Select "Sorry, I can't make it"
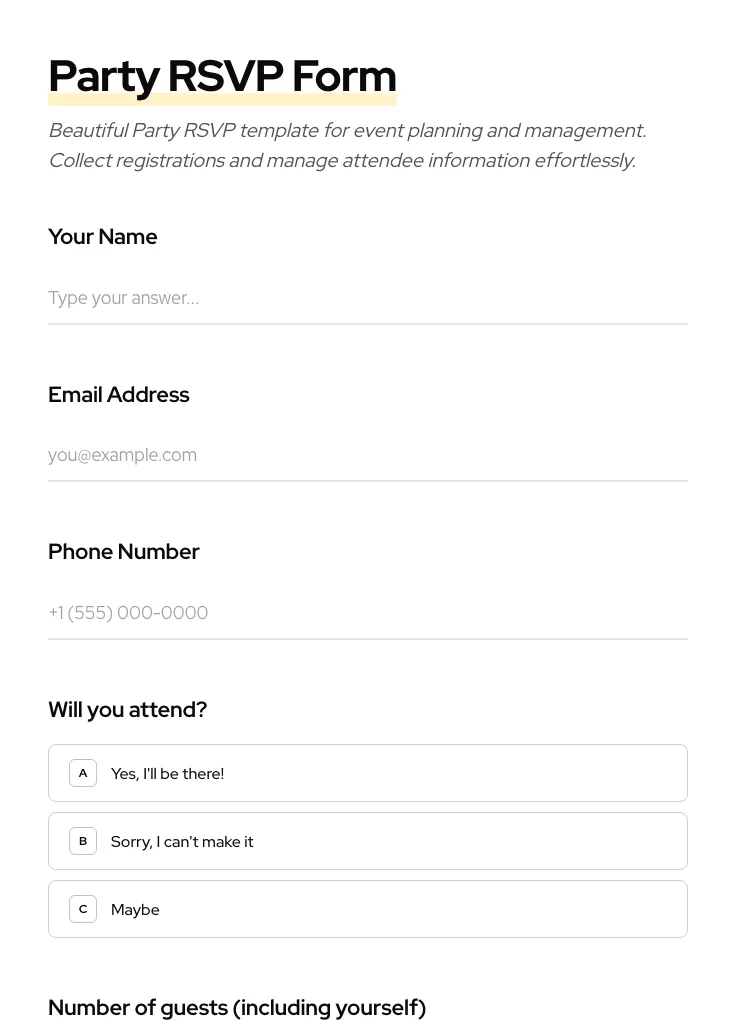Screen dimensions: 736x1024 [367, 841]
